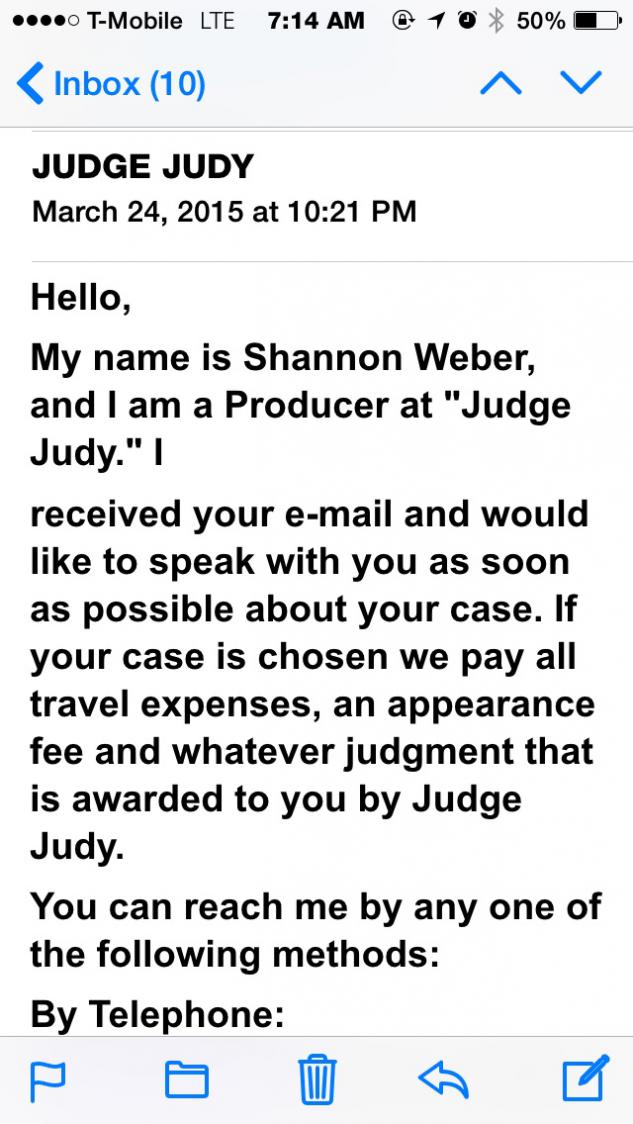
Task: Move email to a folder
Action: (187, 1080)
